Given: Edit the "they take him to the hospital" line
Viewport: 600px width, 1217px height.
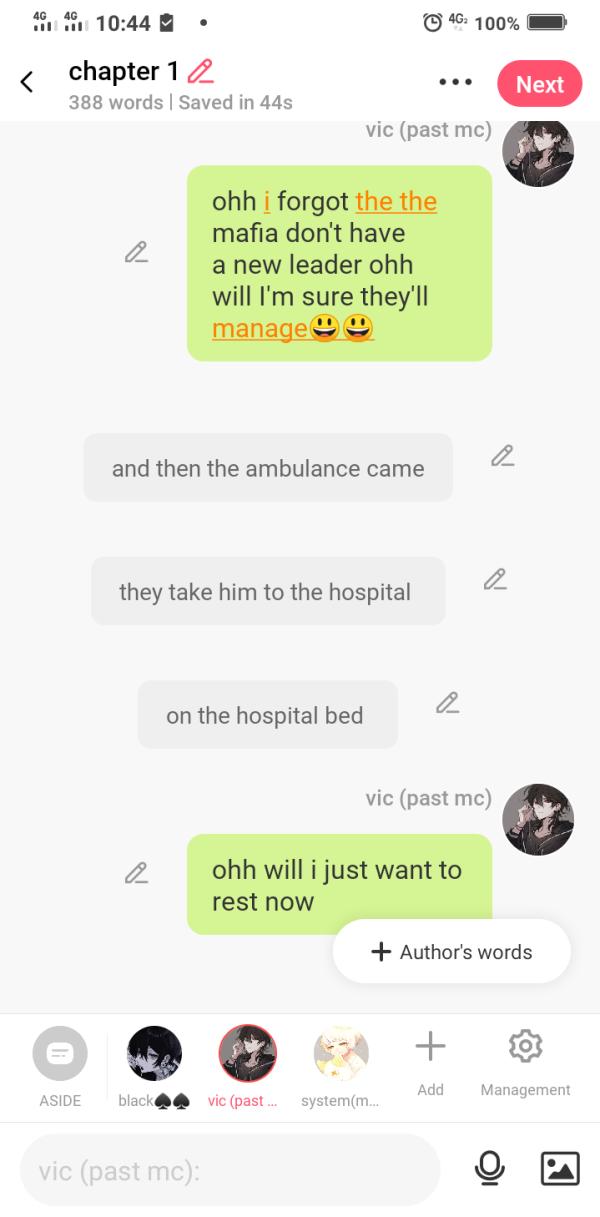Looking at the screenshot, I should (x=494, y=579).
